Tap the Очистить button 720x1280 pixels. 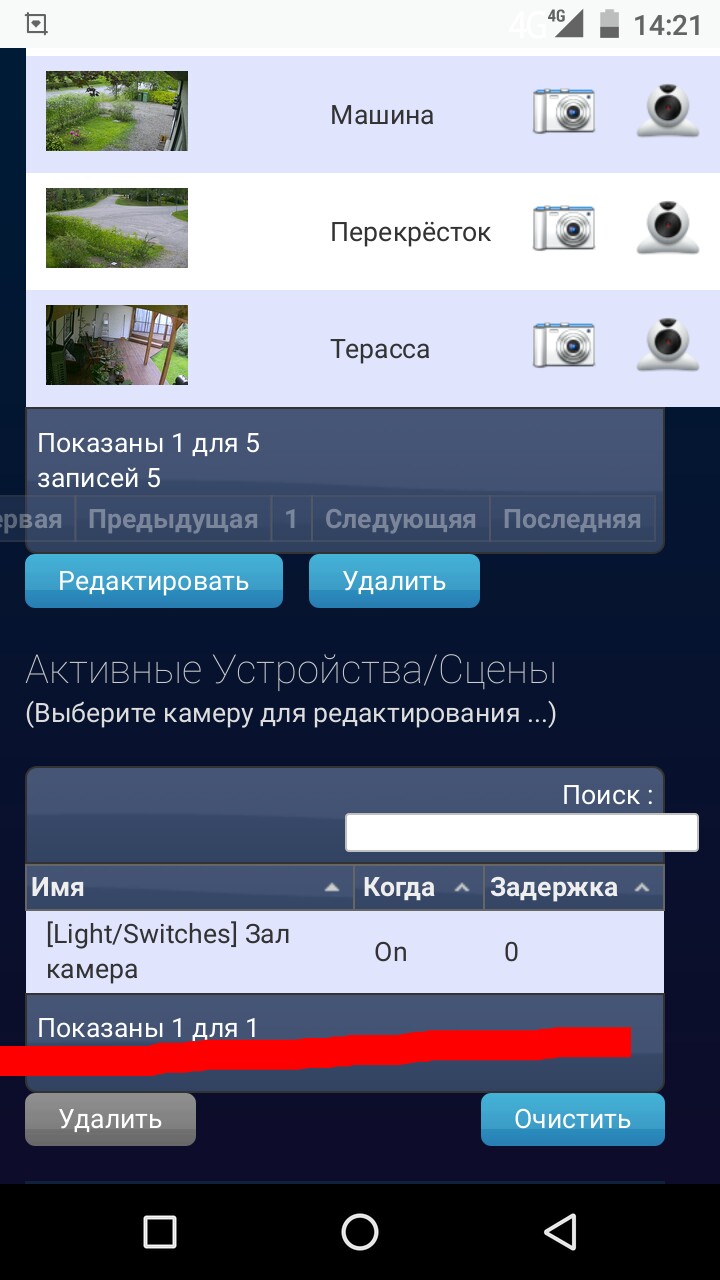click(x=572, y=1119)
